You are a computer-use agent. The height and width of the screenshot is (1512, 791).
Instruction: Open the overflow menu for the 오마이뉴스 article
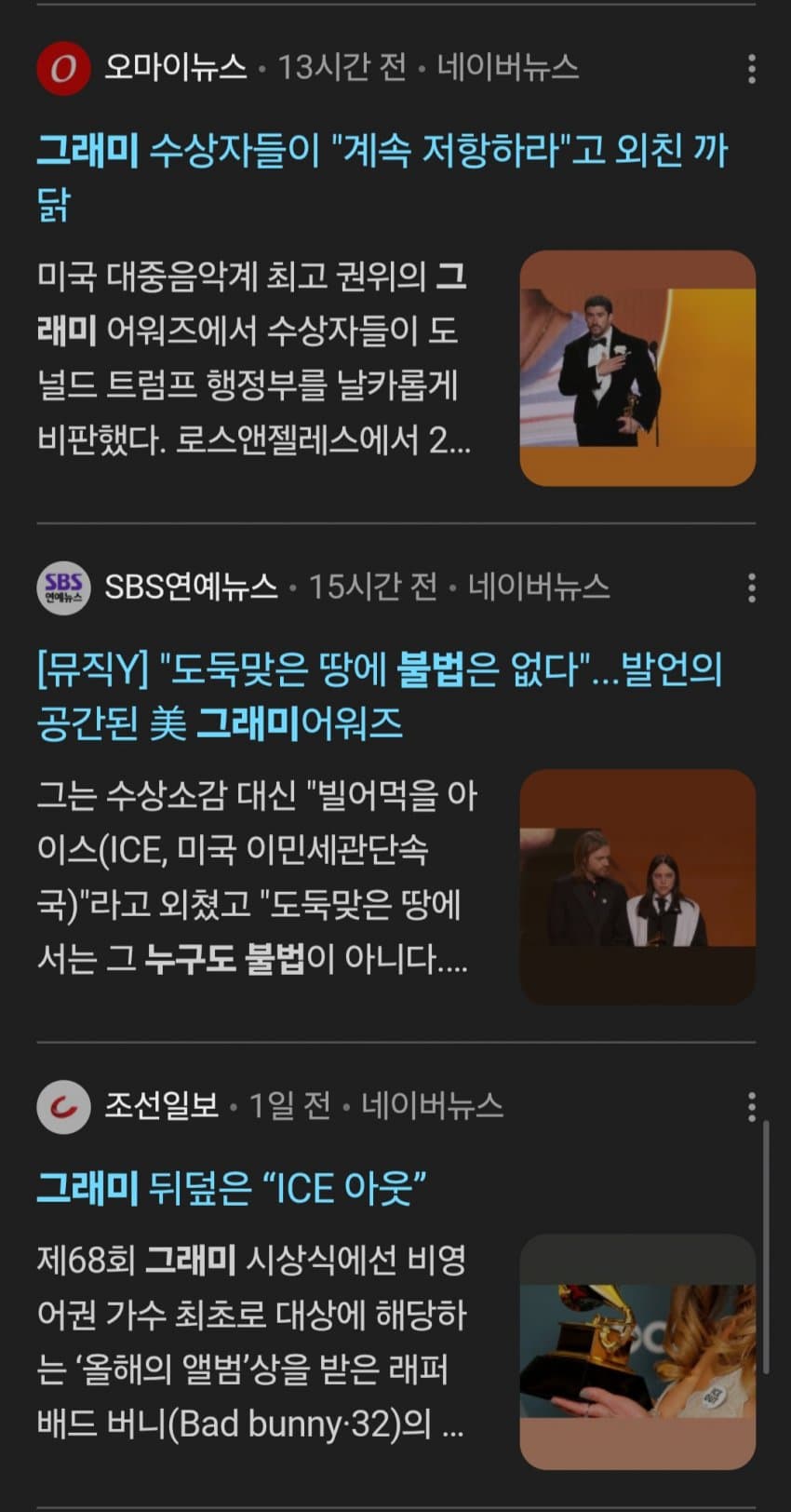(x=751, y=68)
